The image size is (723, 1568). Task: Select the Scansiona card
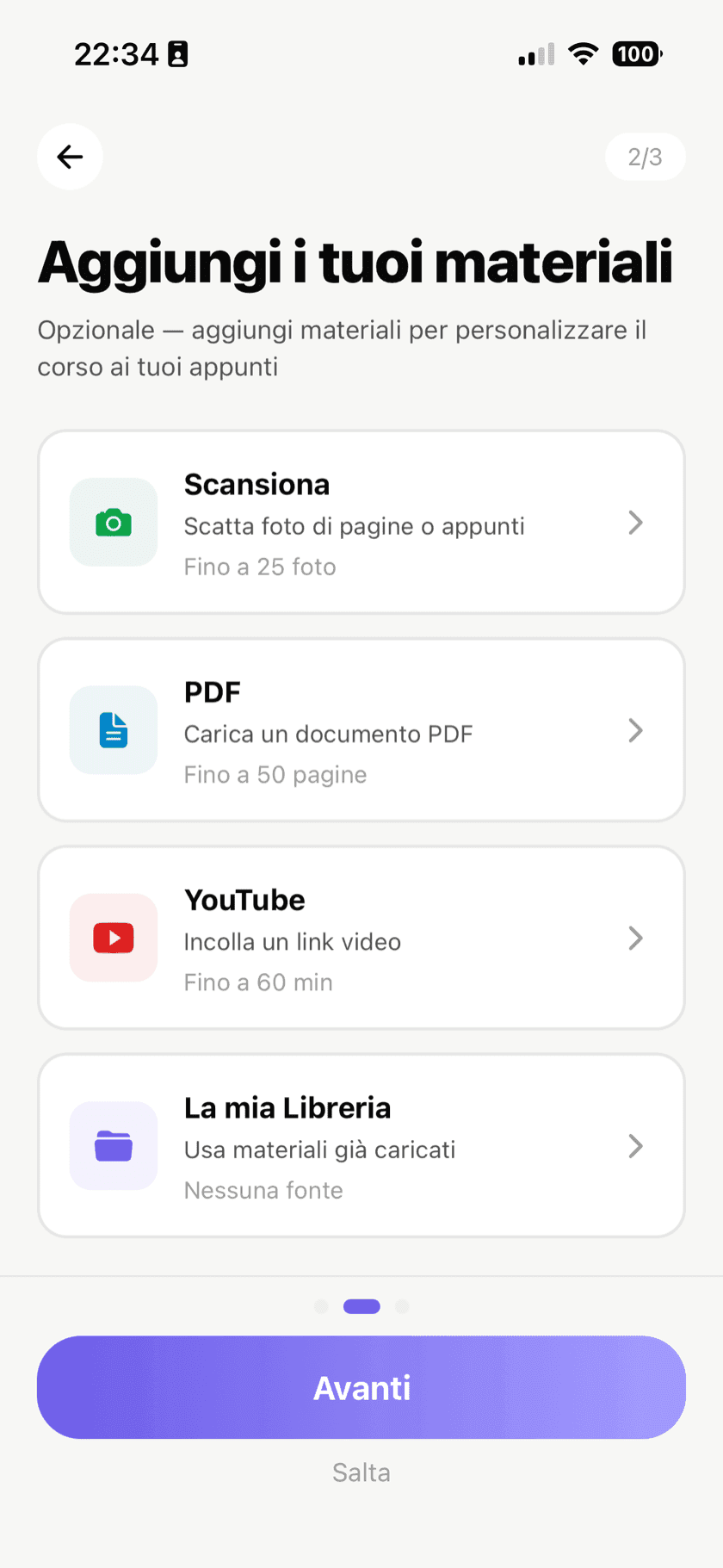361,523
